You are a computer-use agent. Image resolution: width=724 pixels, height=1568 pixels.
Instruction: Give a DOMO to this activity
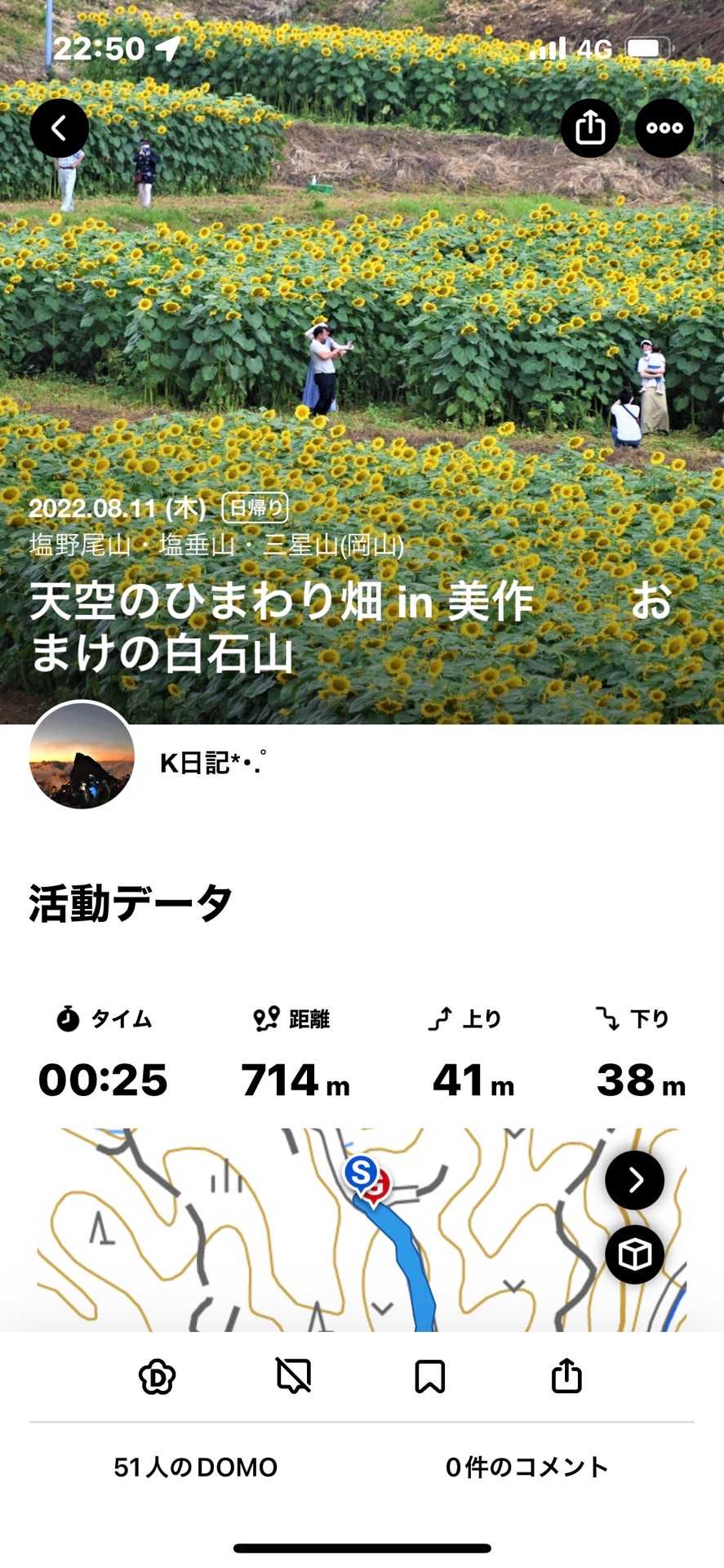(x=158, y=1377)
